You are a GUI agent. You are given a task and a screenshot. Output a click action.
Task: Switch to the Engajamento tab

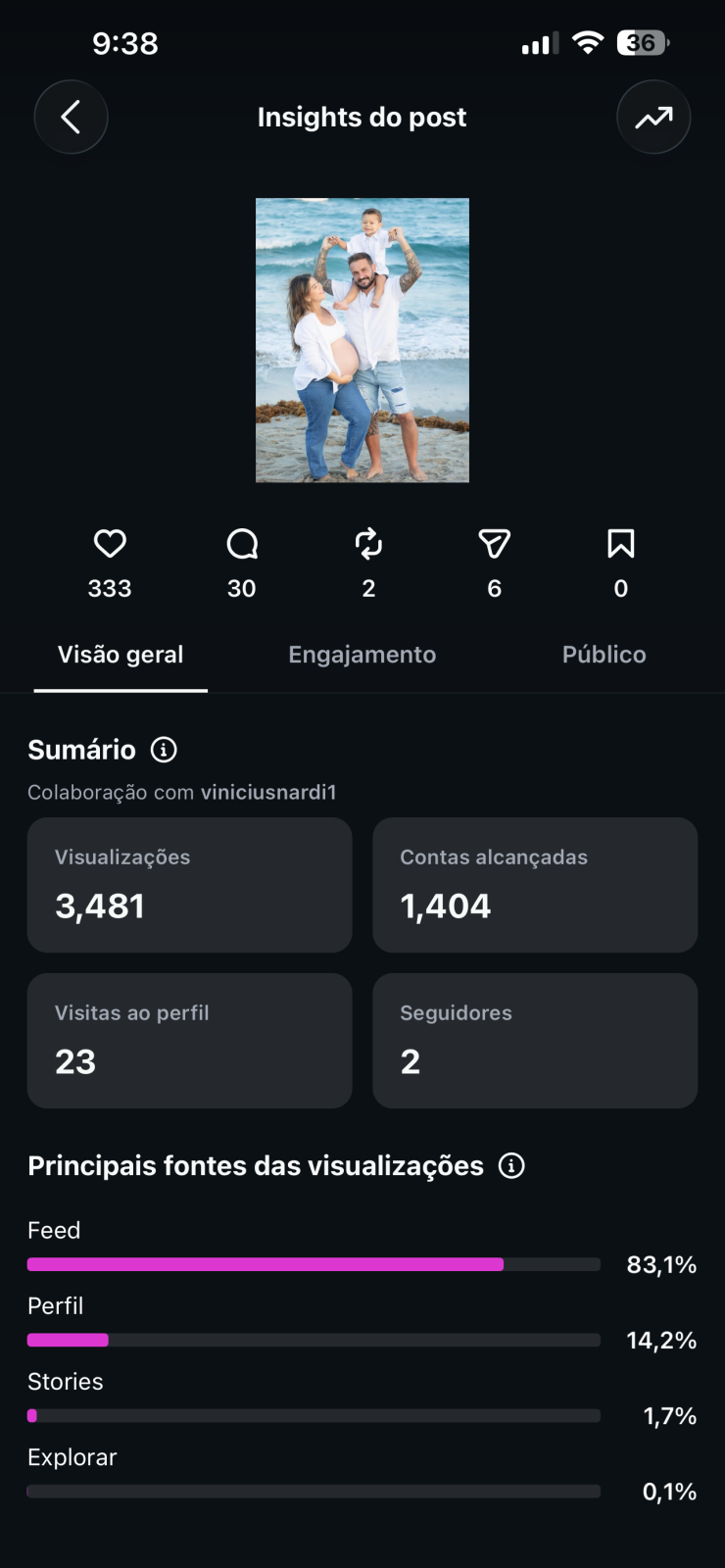[362, 655]
